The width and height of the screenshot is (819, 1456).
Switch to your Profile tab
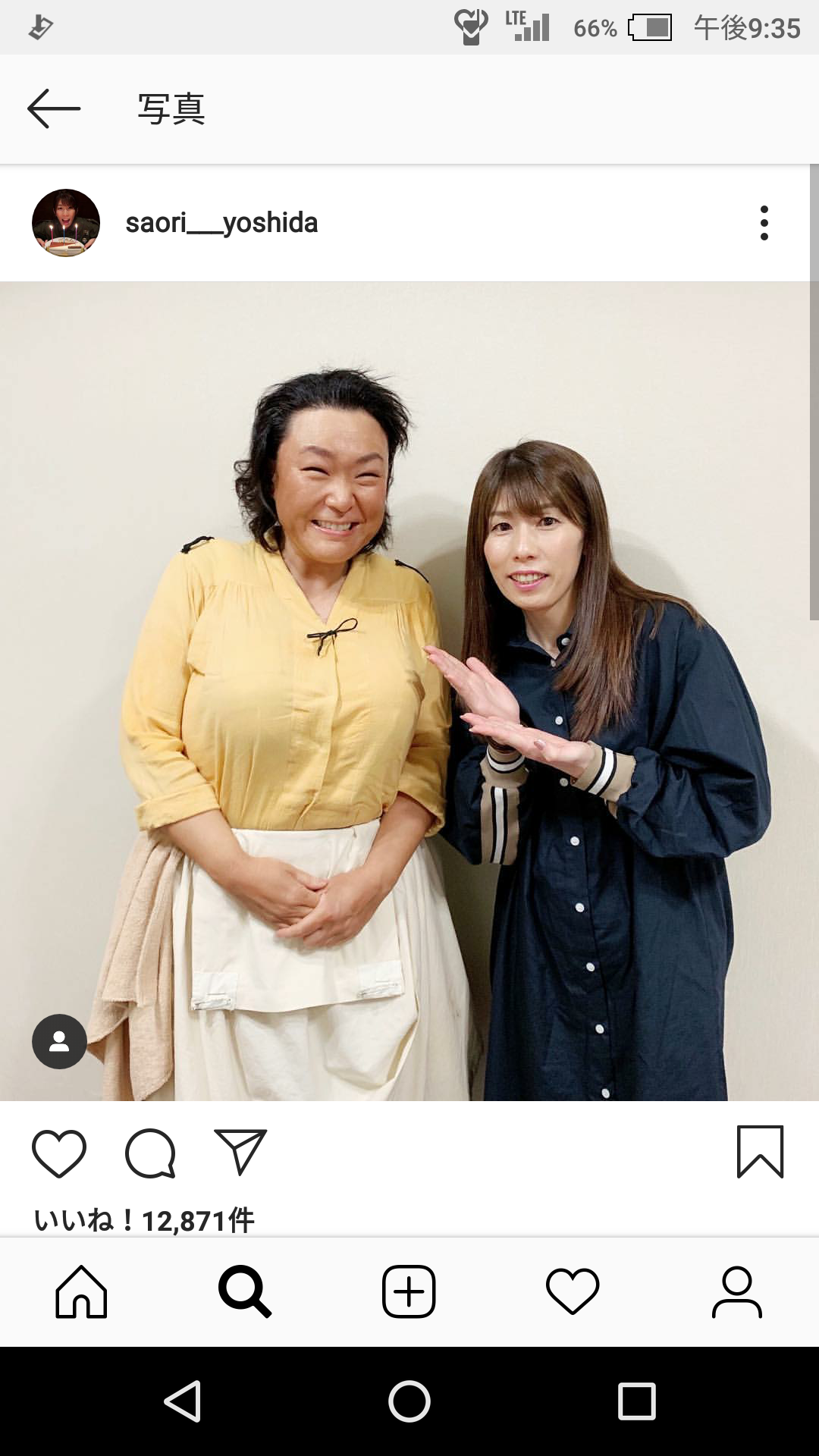point(736,1291)
